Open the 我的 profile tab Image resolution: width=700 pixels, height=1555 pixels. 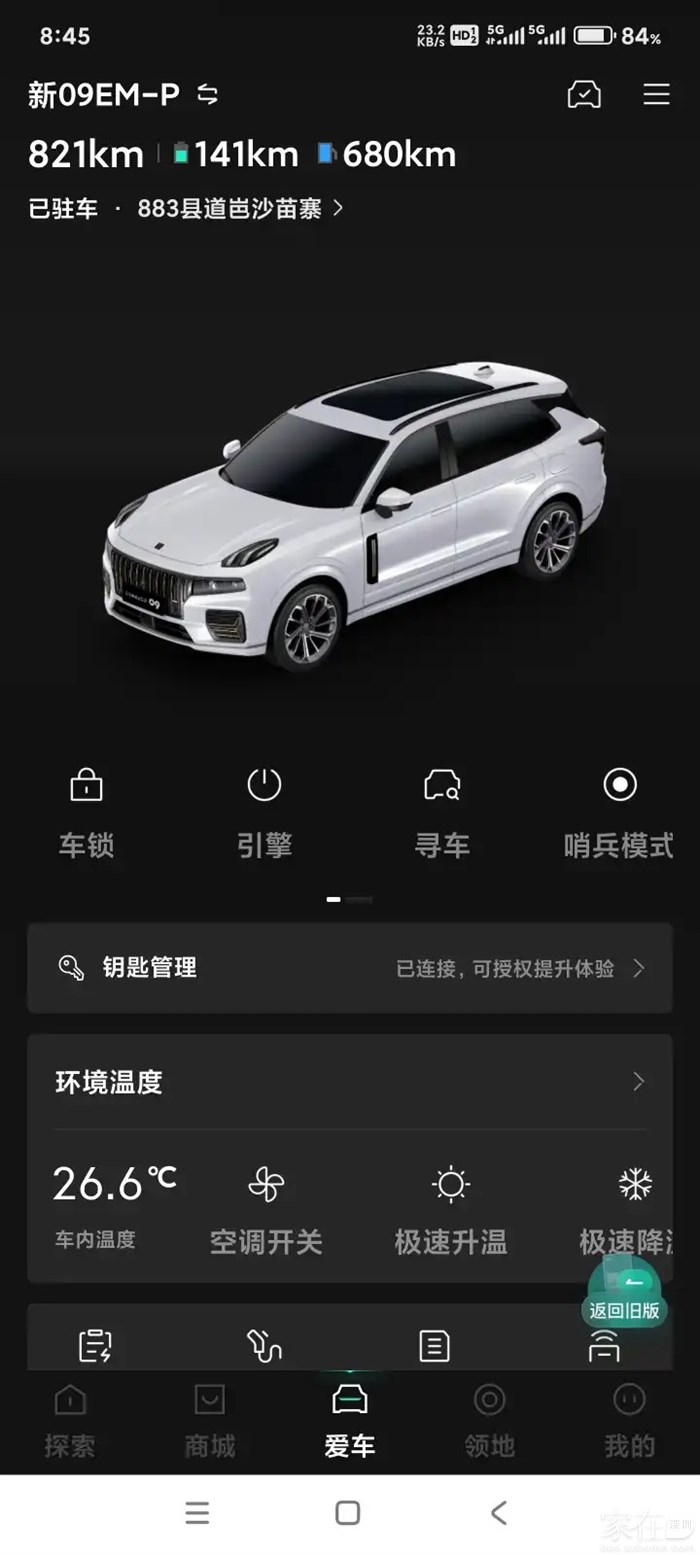(x=629, y=1420)
